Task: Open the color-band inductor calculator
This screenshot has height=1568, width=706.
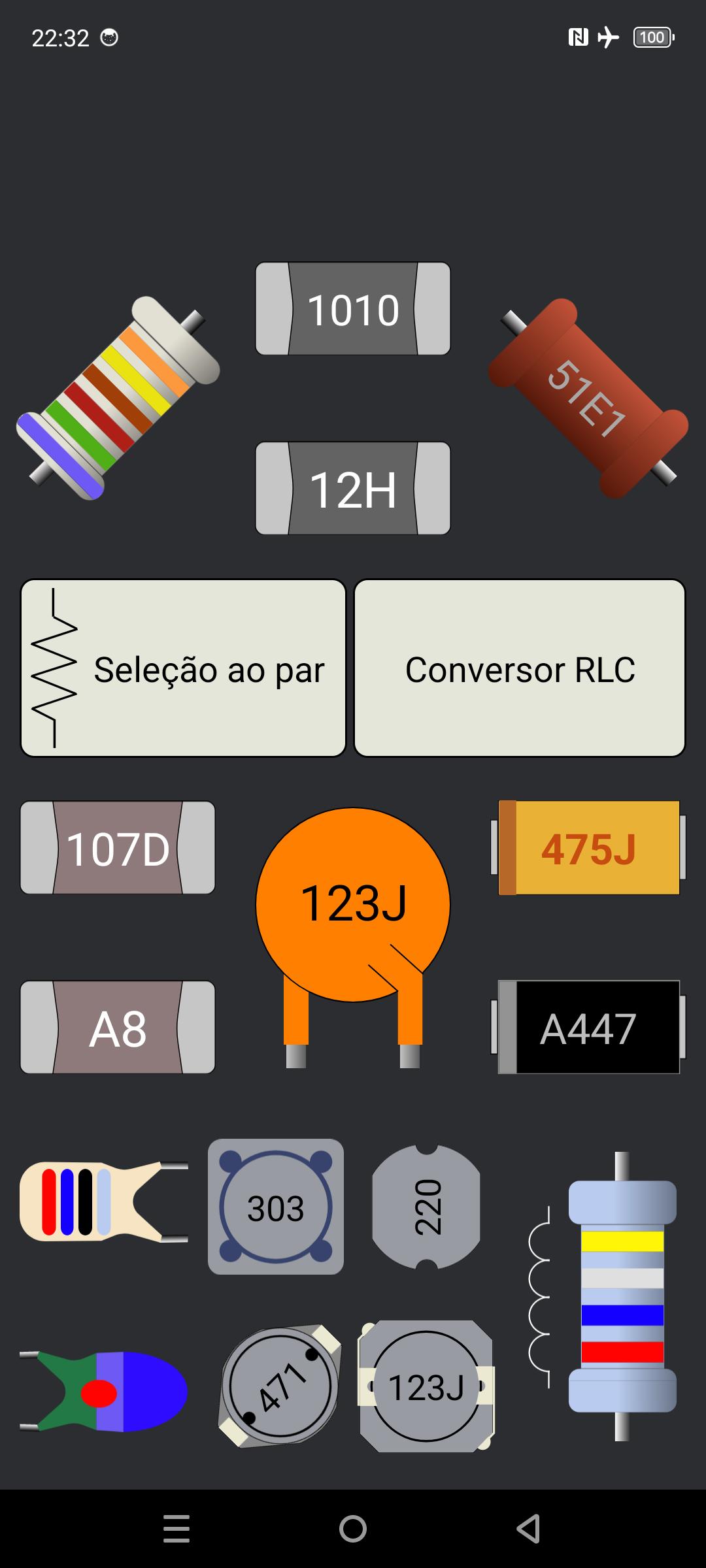Action: [602, 1297]
